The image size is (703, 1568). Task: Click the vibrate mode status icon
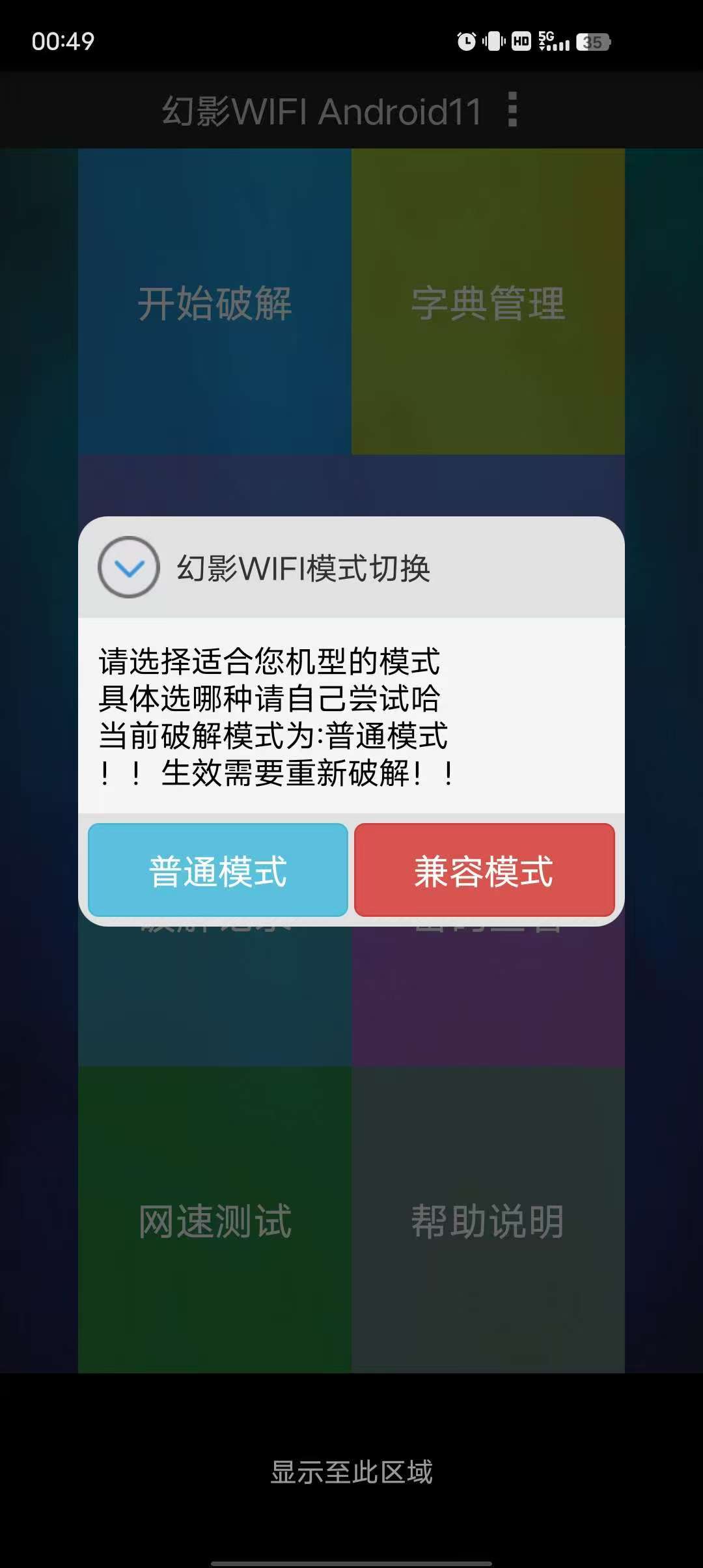coord(493,40)
